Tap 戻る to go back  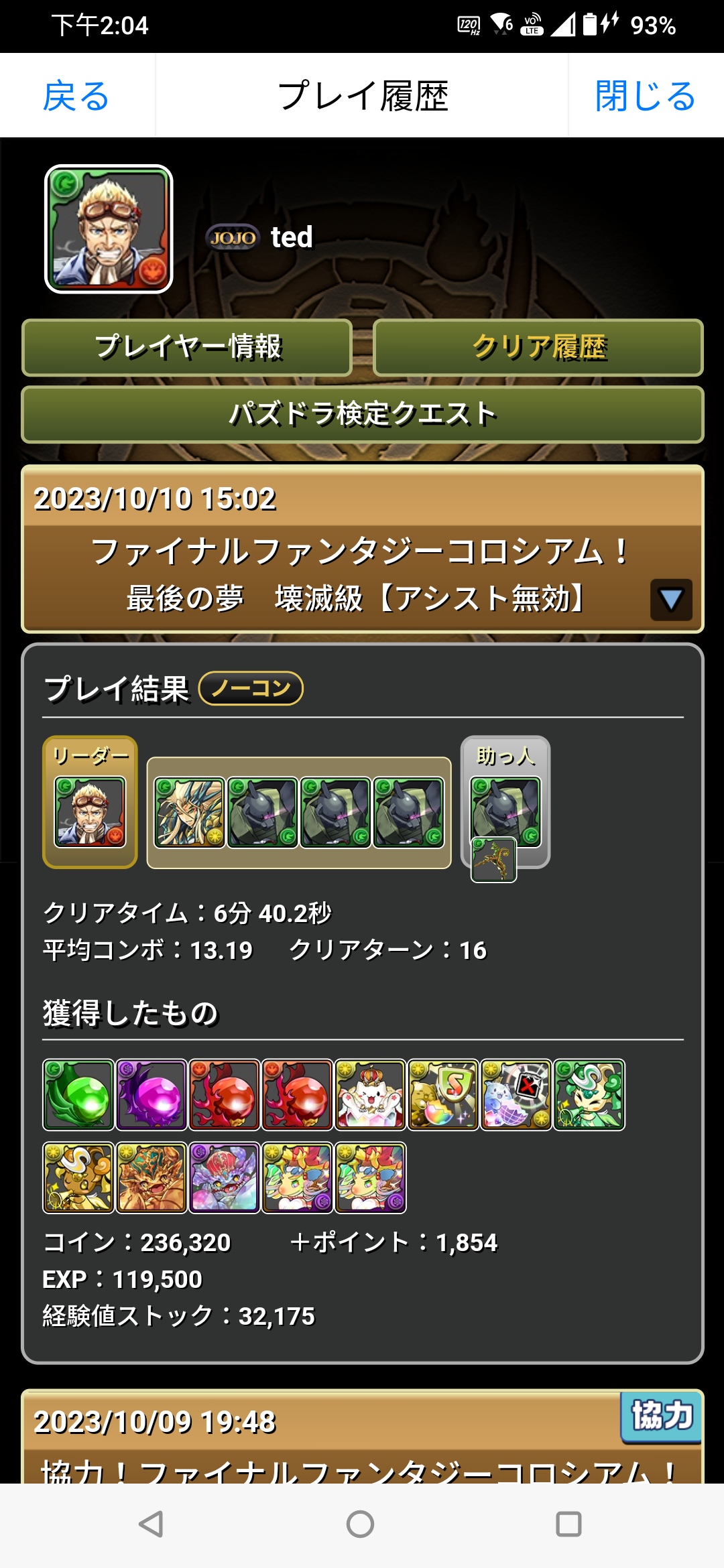click(x=76, y=96)
